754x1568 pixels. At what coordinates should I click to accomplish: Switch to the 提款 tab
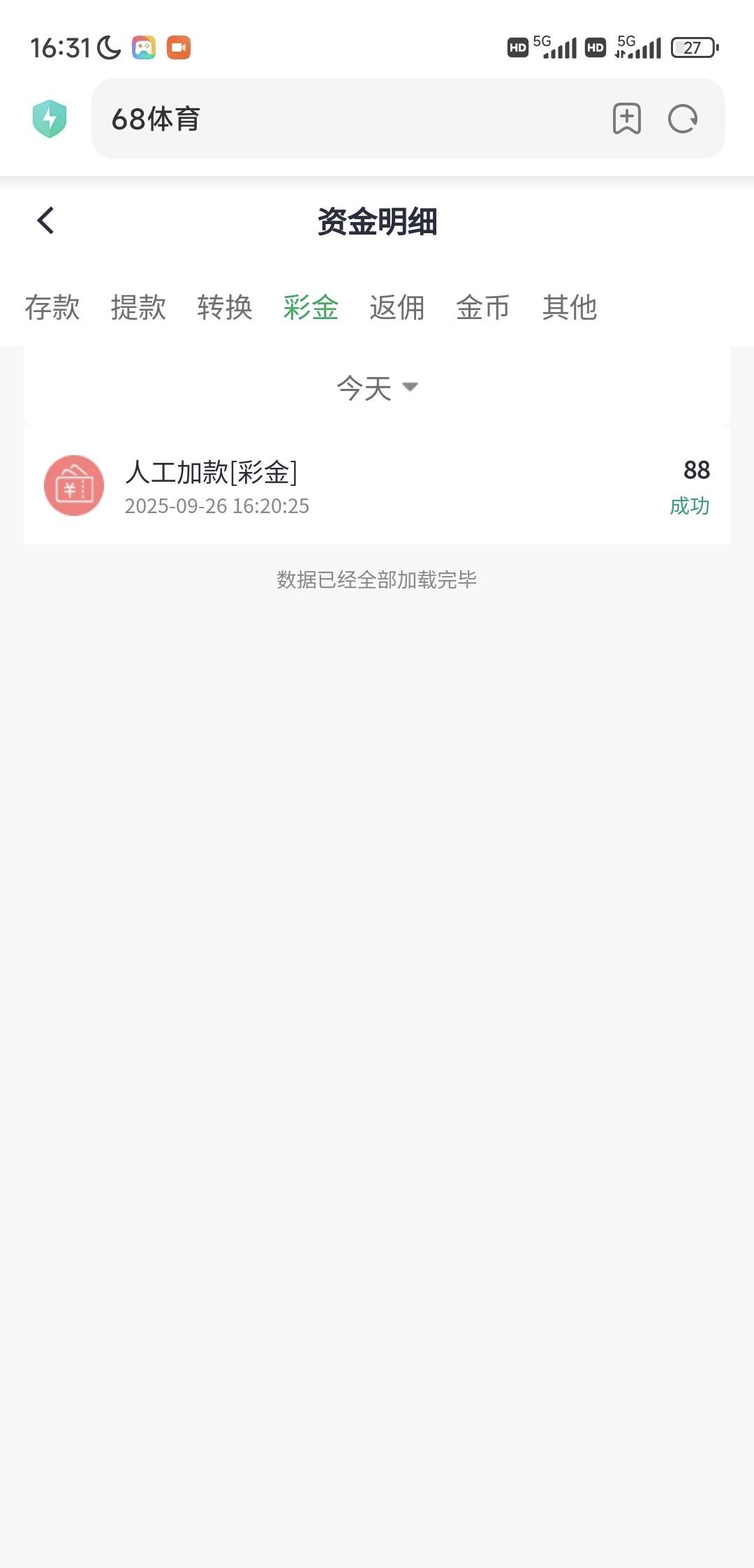[x=138, y=307]
